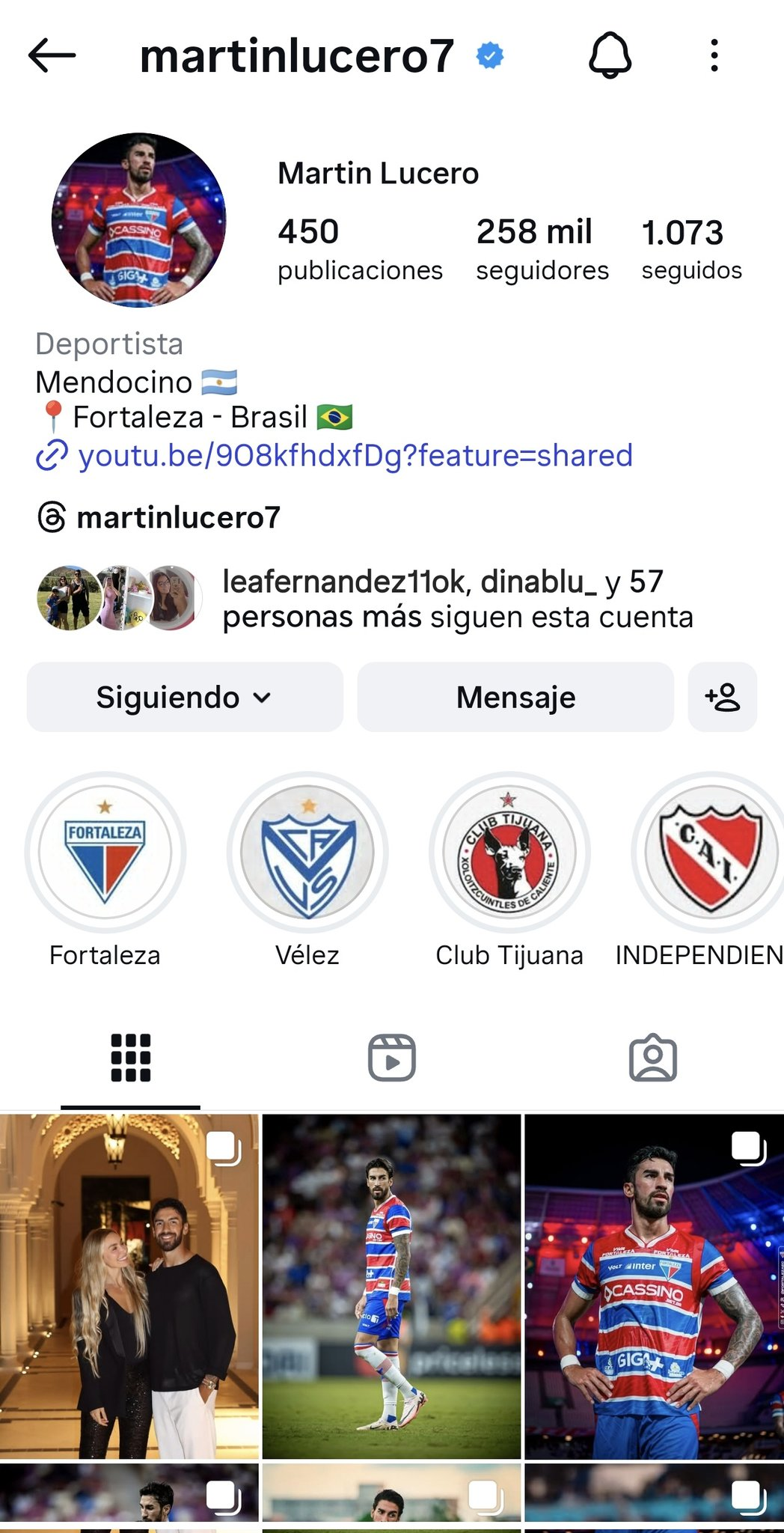Tap the Mensaje button

[515, 697]
